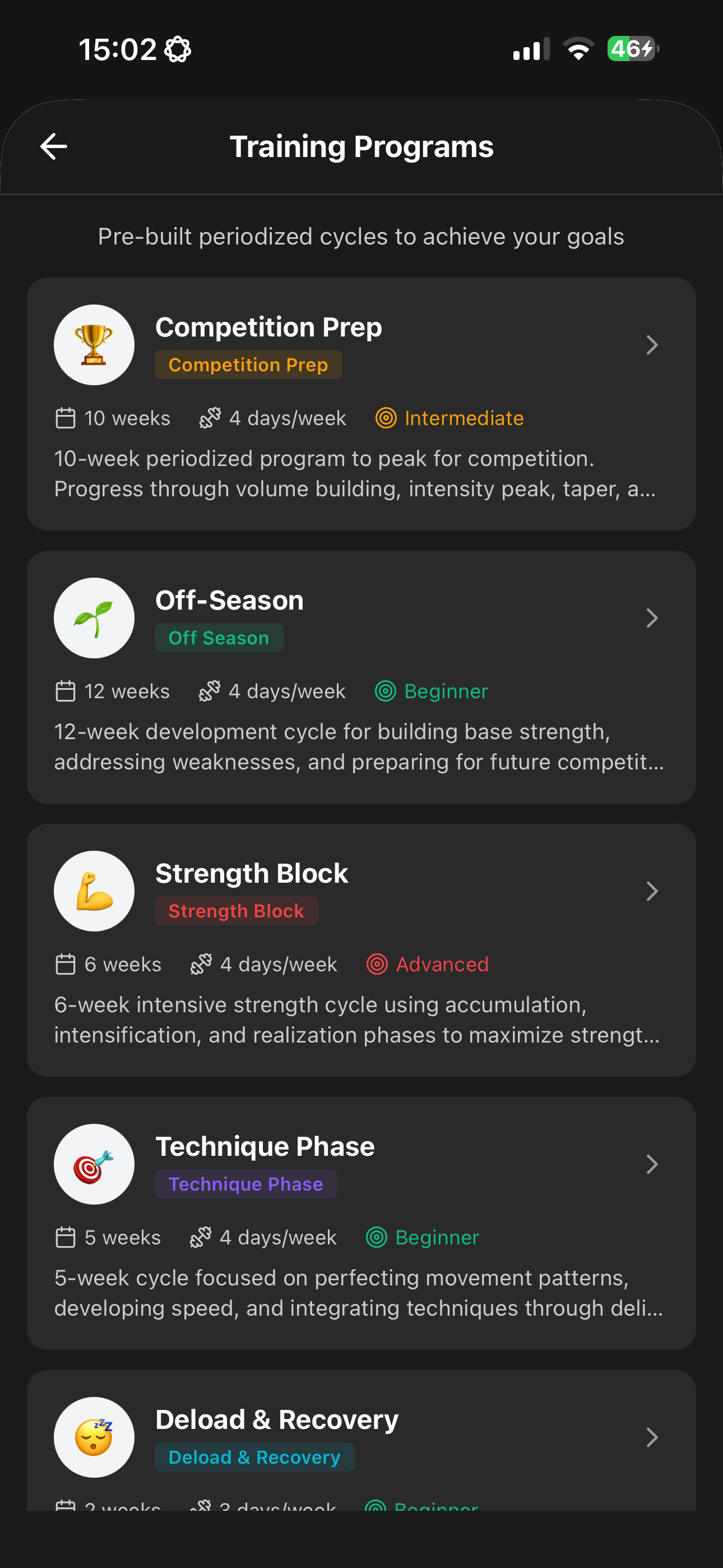
Task: Expand the Competition Prep program details
Action: [652, 345]
